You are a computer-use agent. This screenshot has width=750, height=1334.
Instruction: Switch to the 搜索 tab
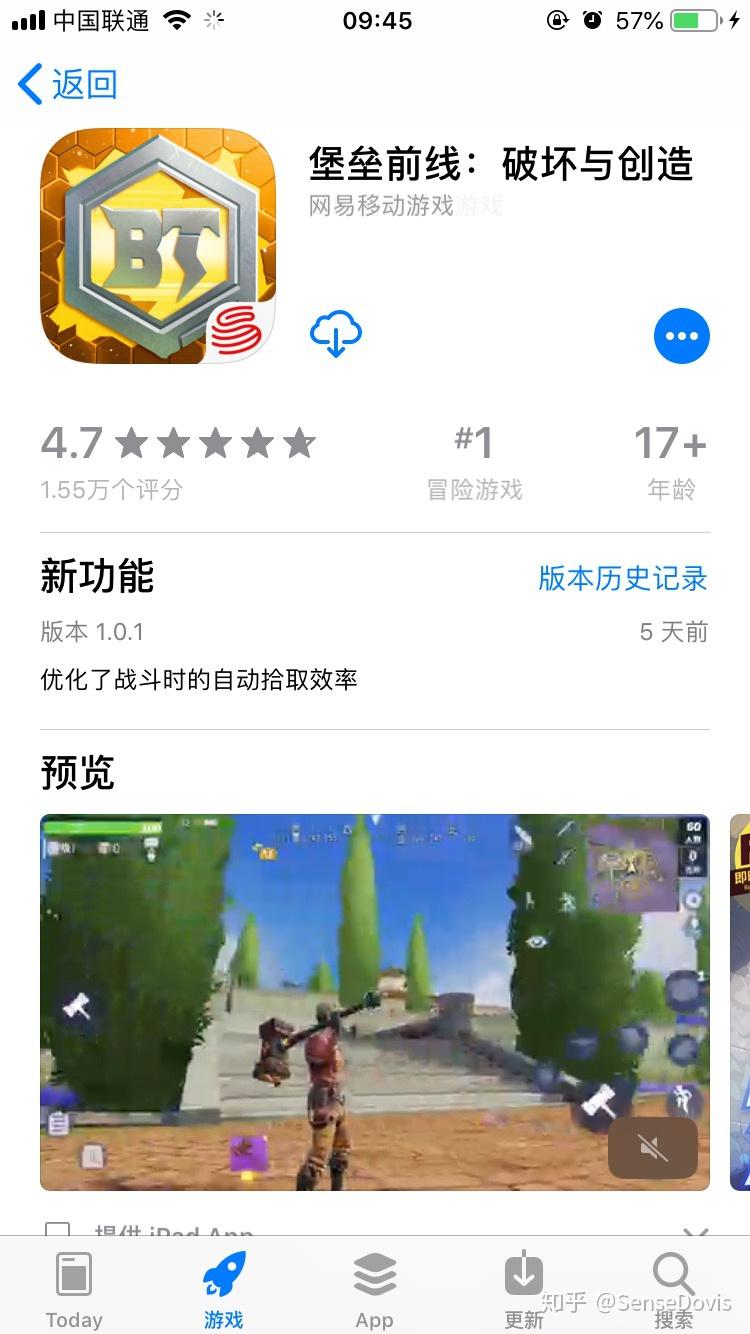coord(674,1290)
